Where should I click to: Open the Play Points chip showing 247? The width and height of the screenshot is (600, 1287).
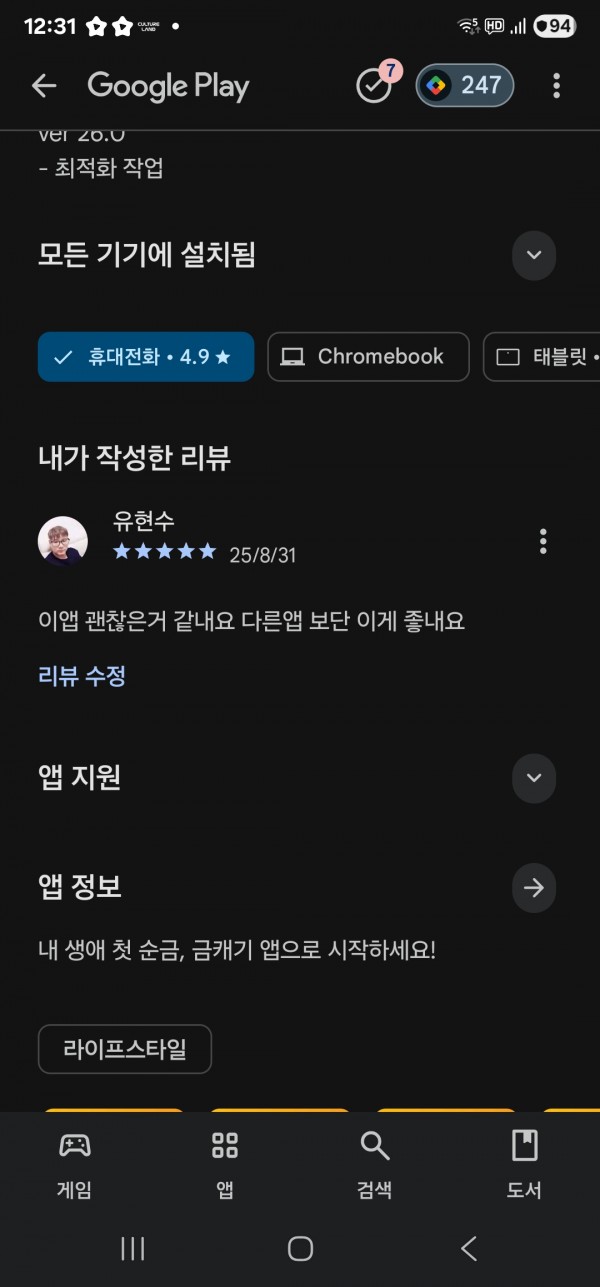click(x=465, y=85)
